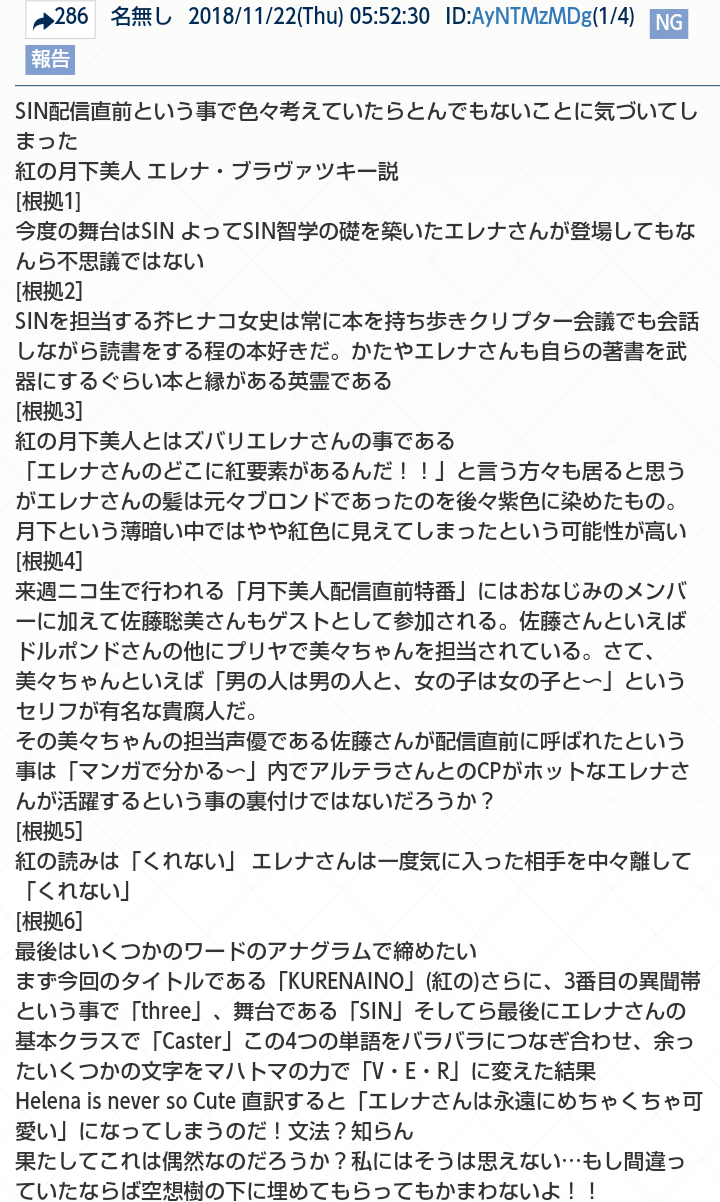The width and height of the screenshot is (720, 1202).
Task: Tap the reply arrow for post 286
Action: 44,19
